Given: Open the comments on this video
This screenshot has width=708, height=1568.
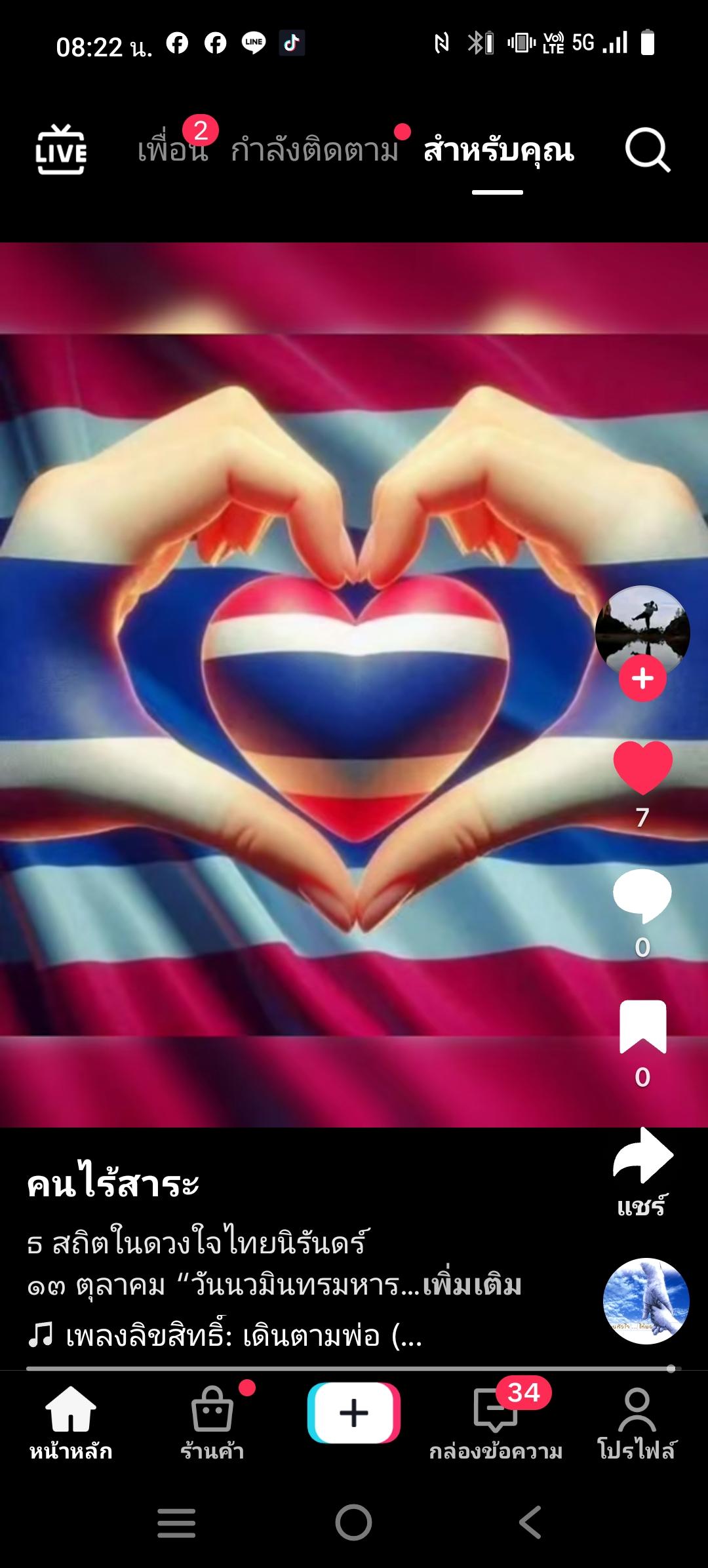Looking at the screenshot, I should point(642,895).
